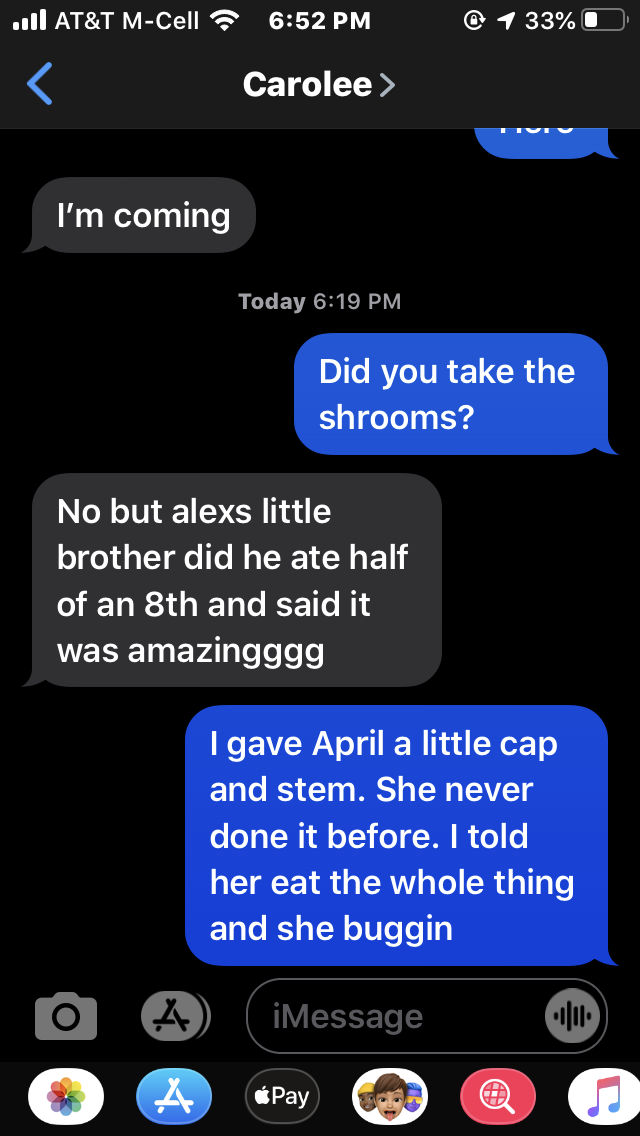The image size is (640, 1136).
Task: Open Carolee's contact details
Action: (318, 84)
